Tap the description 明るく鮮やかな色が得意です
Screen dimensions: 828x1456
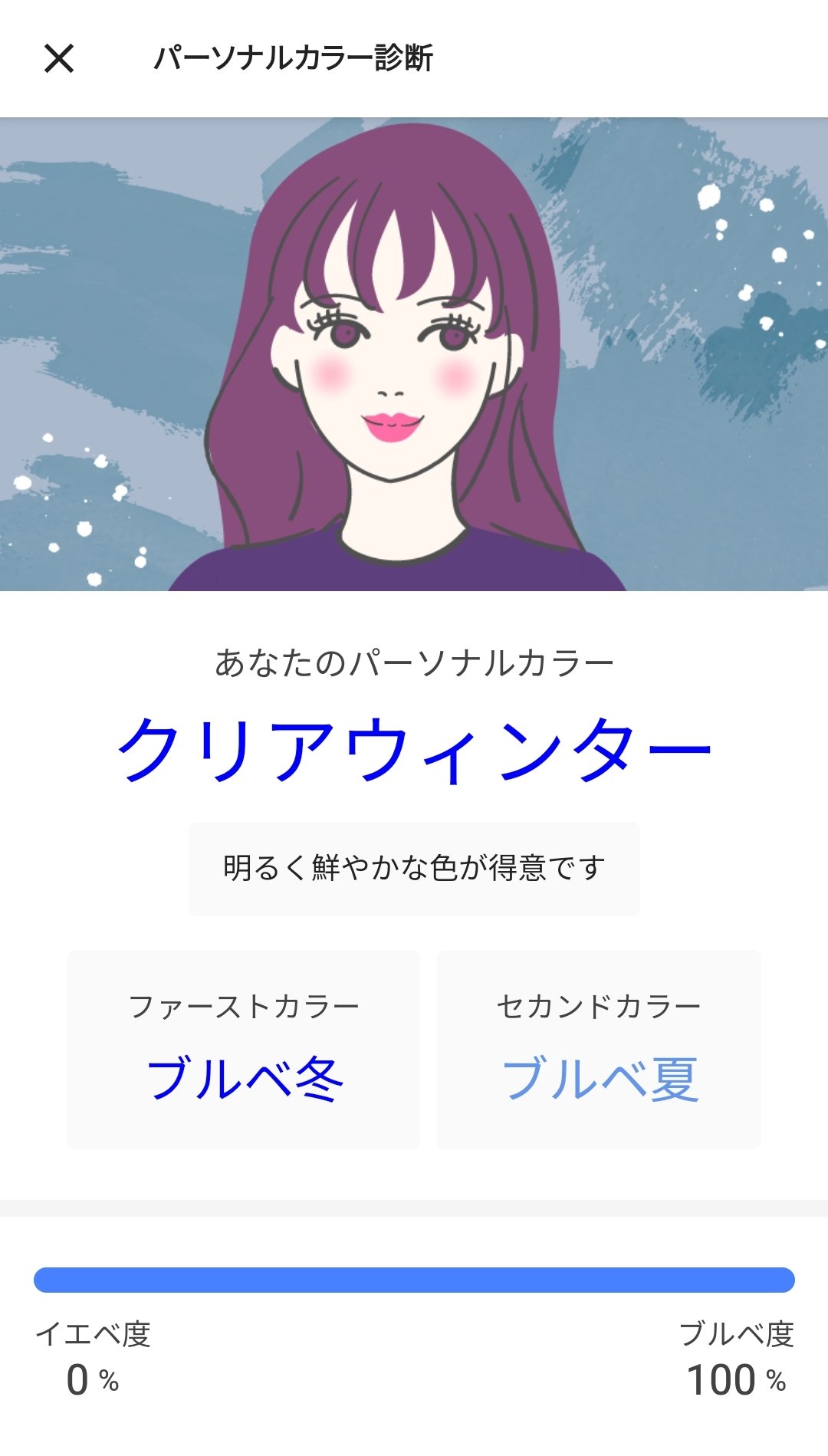pyautogui.click(x=414, y=866)
